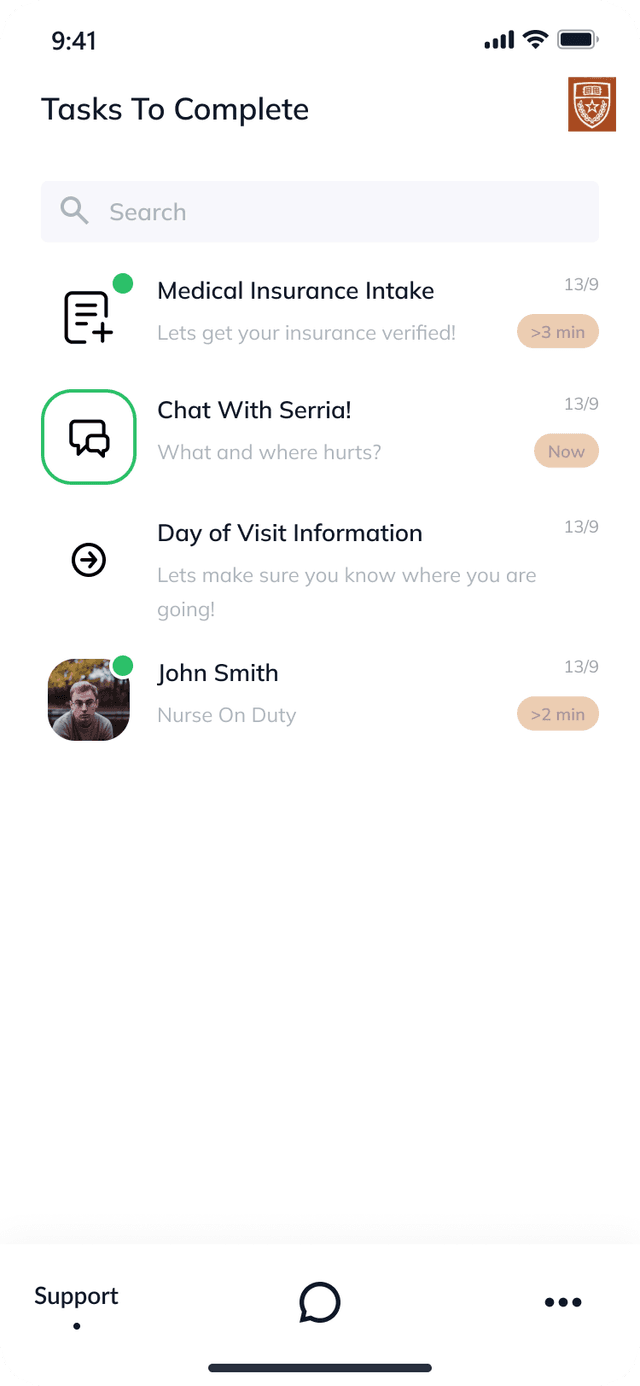Start Chat With Serria

pos(254,410)
